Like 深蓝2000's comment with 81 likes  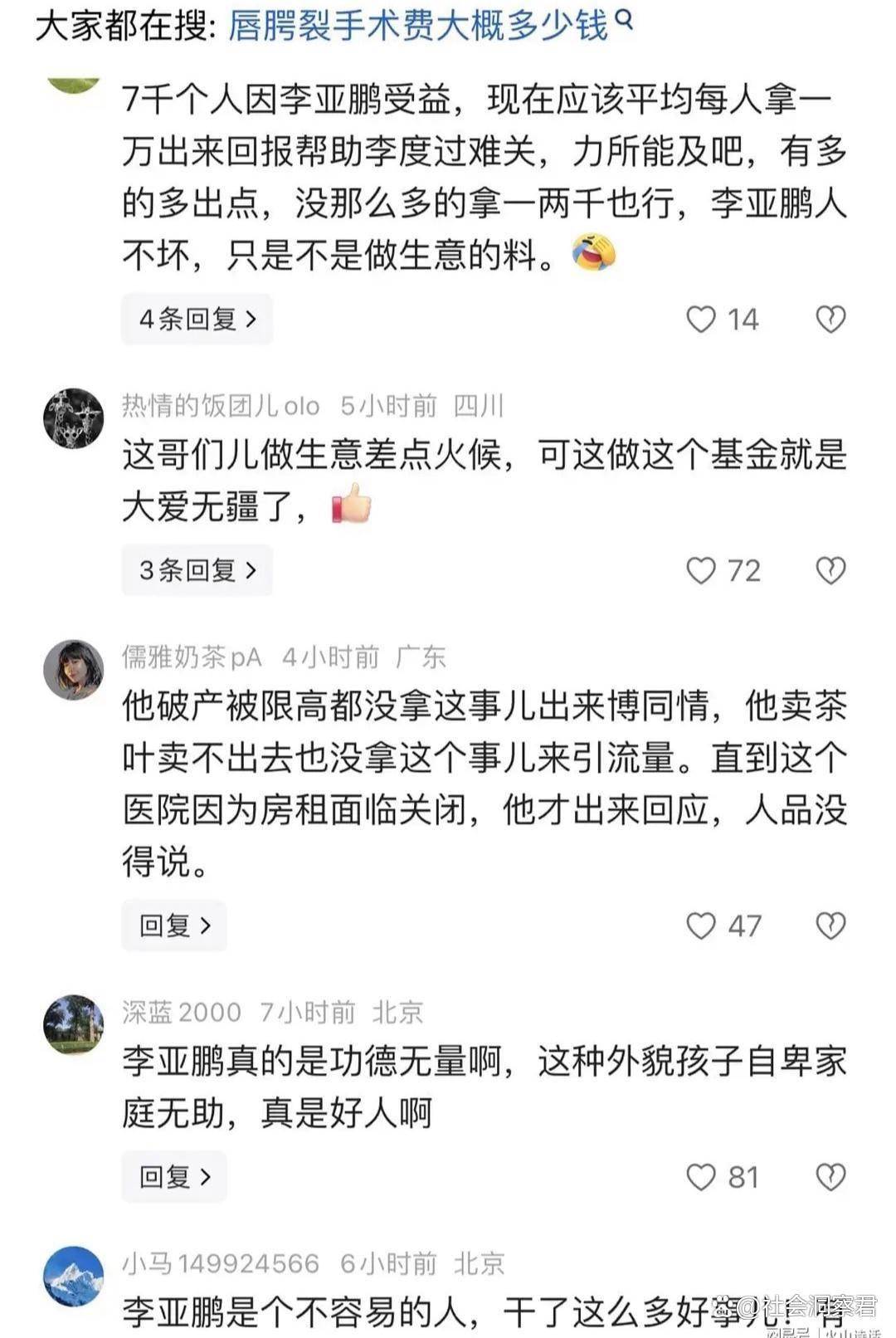701,1178
